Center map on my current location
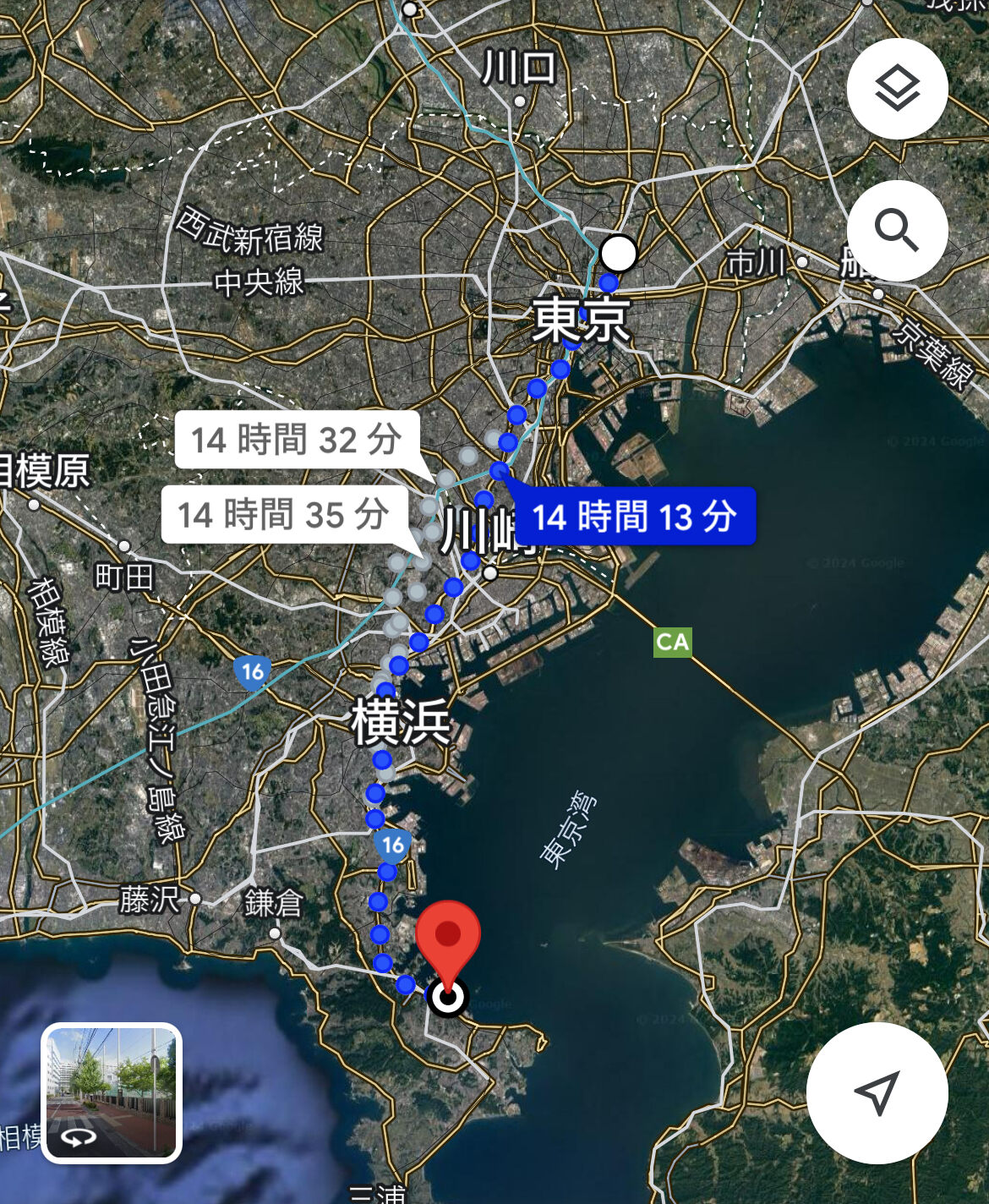The width and height of the screenshot is (989, 1204). point(877,1092)
